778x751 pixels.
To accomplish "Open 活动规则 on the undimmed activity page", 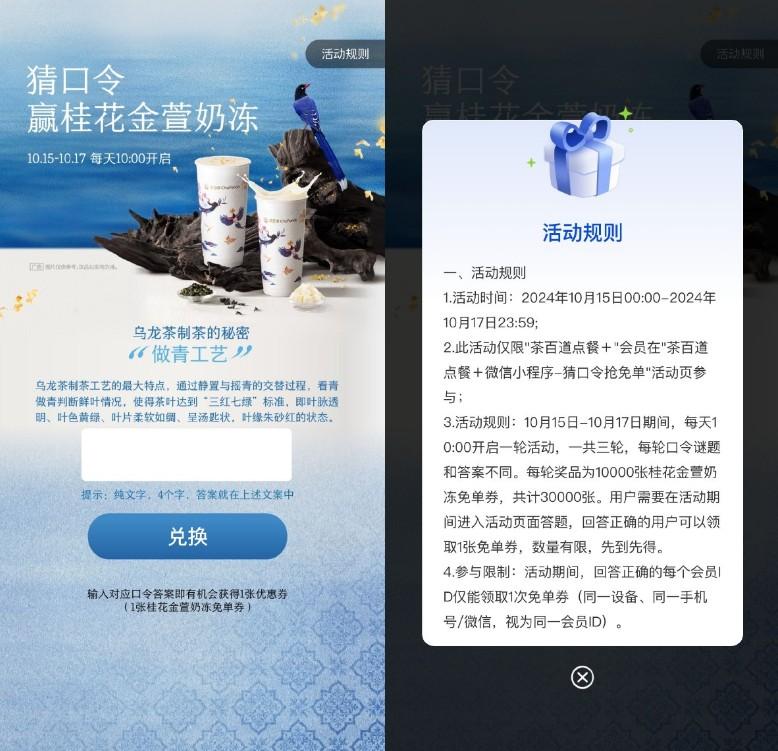I will pos(345,55).
